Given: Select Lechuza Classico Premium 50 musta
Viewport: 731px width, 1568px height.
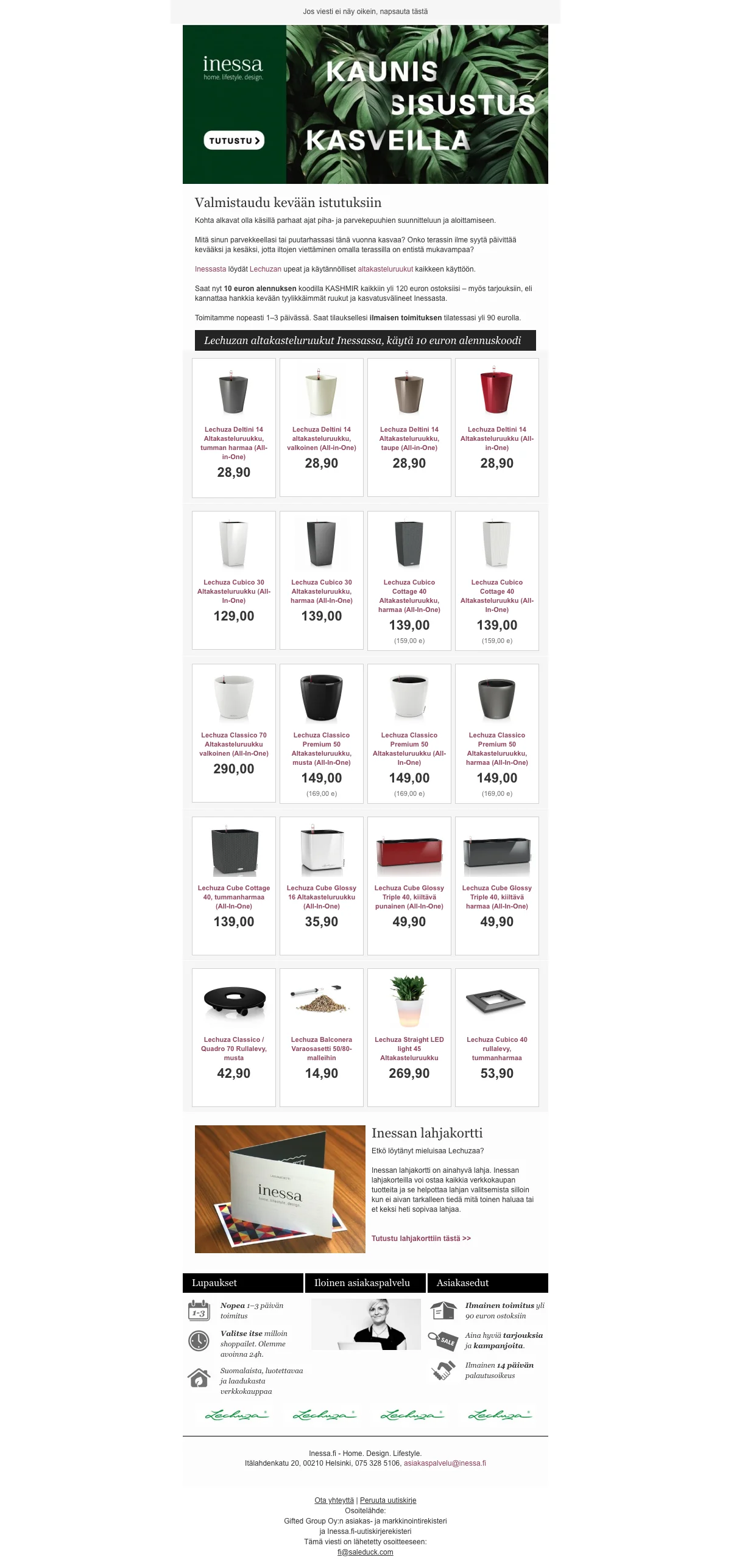Looking at the screenshot, I should 322,748.
